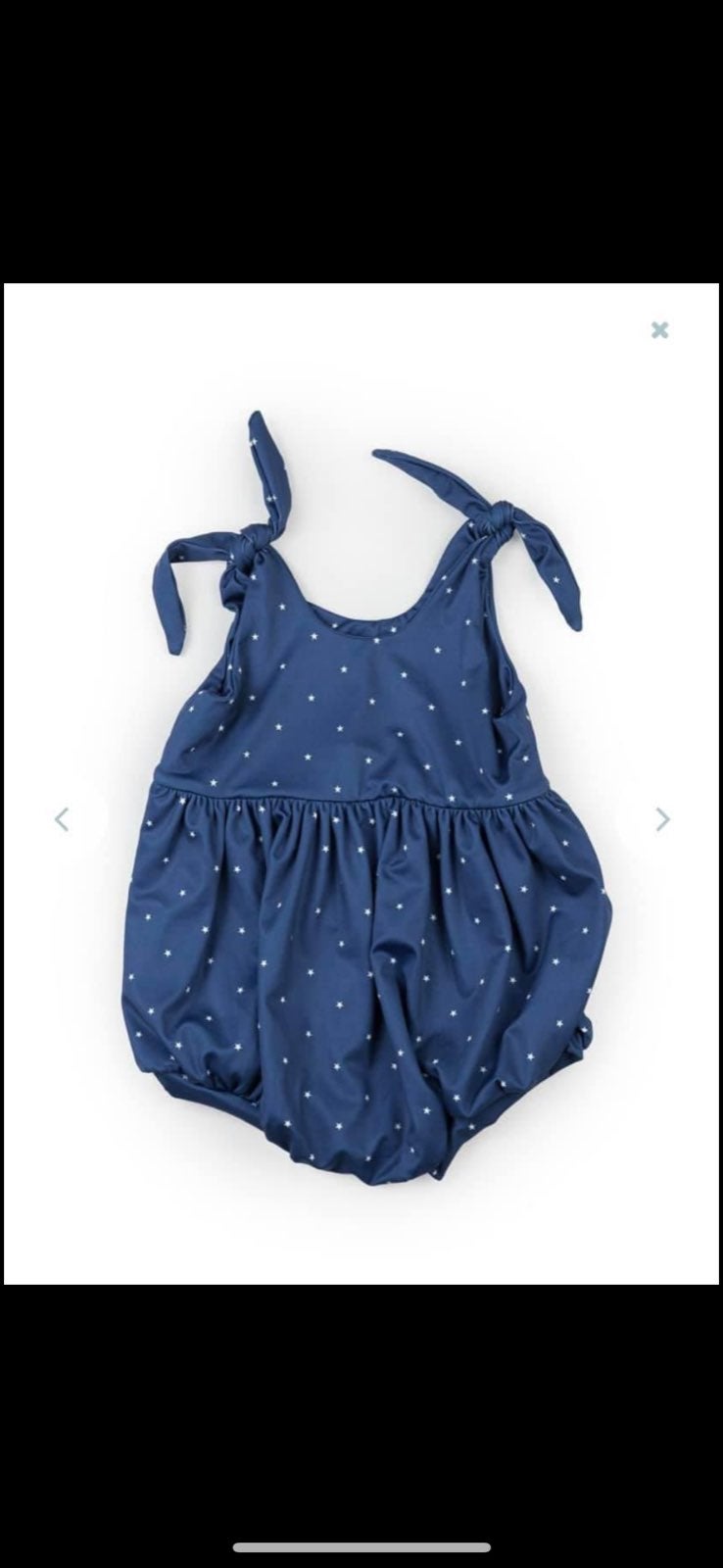Go to the previous product image
The image size is (723, 1568).
(x=63, y=818)
